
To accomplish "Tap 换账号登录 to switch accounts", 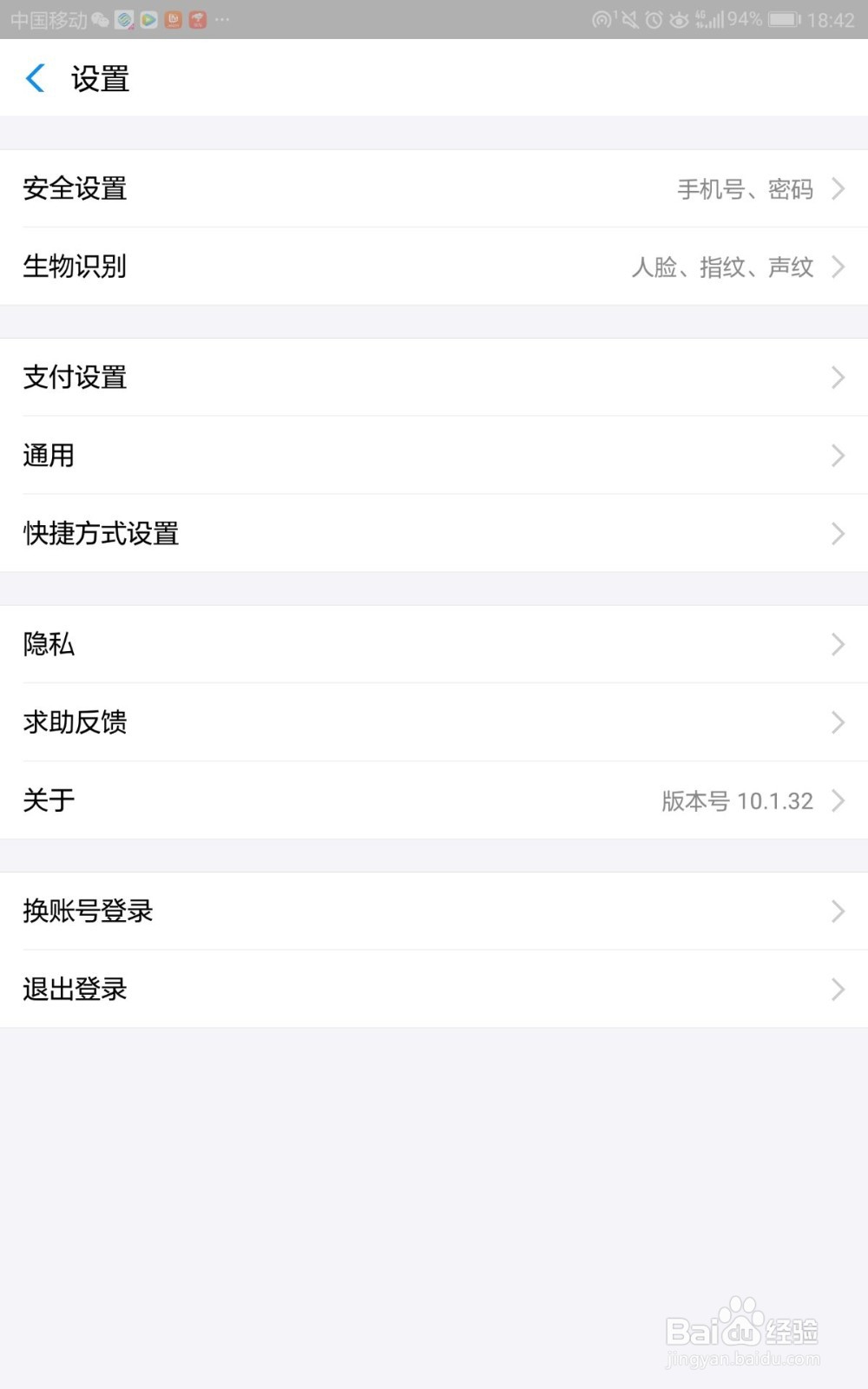I will [434, 911].
